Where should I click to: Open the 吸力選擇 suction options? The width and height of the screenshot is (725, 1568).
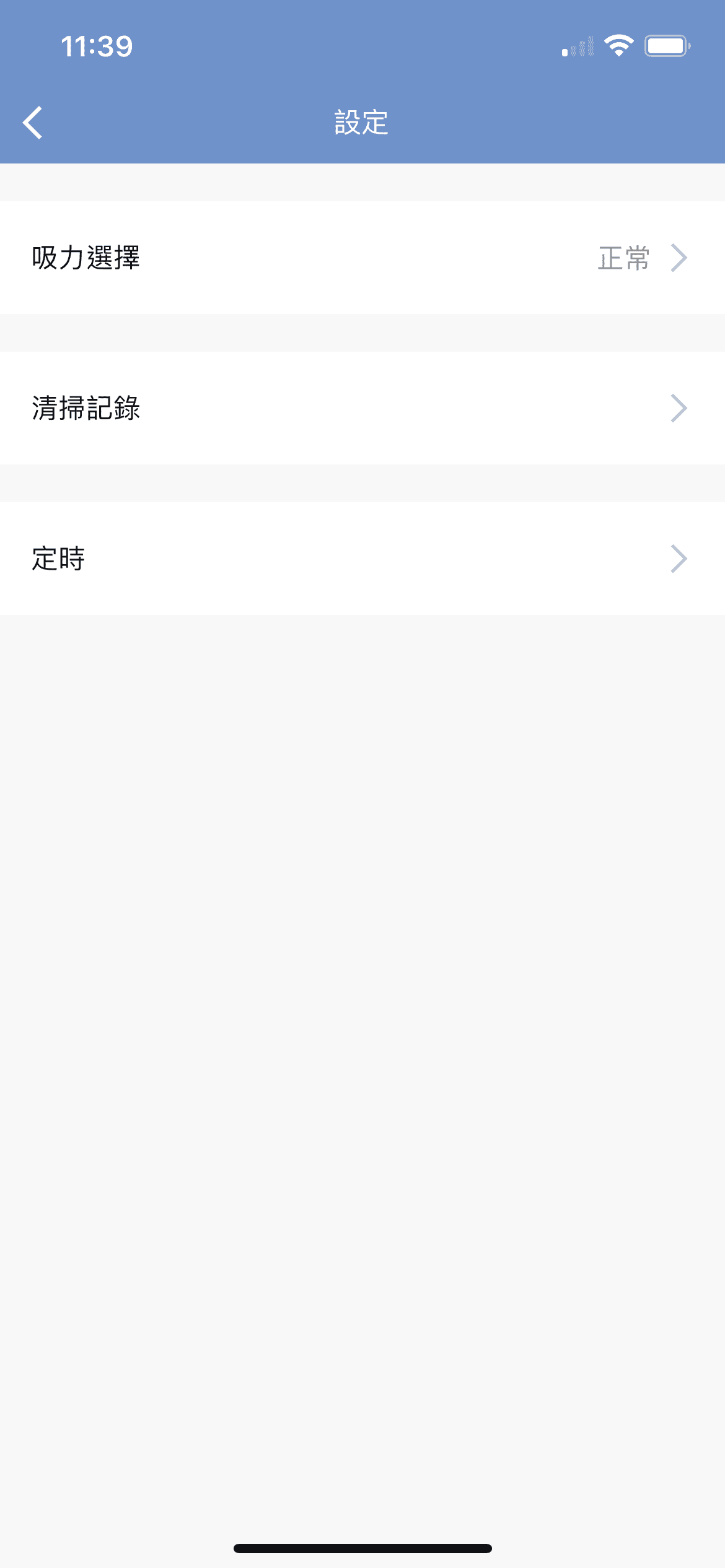(x=362, y=256)
